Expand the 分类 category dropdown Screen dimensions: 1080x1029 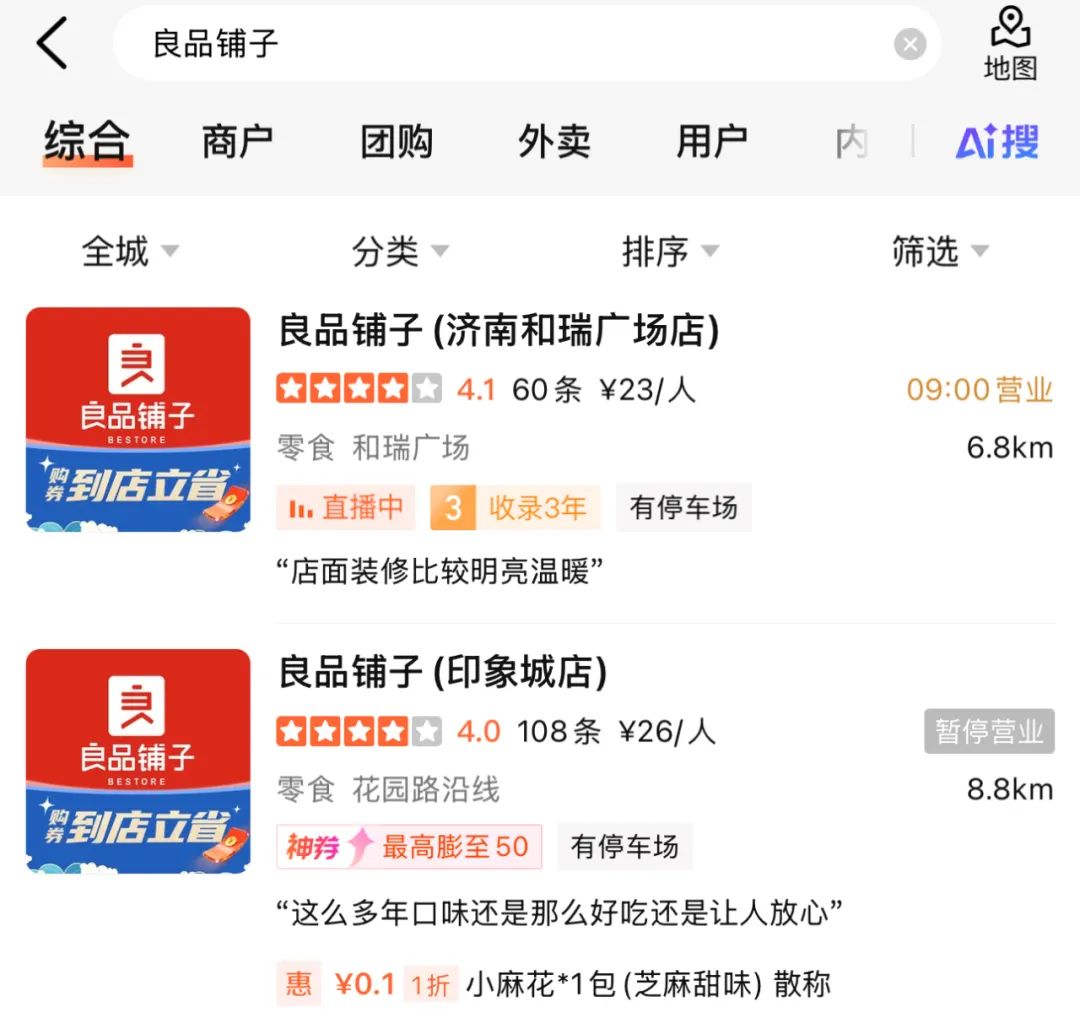click(x=400, y=251)
